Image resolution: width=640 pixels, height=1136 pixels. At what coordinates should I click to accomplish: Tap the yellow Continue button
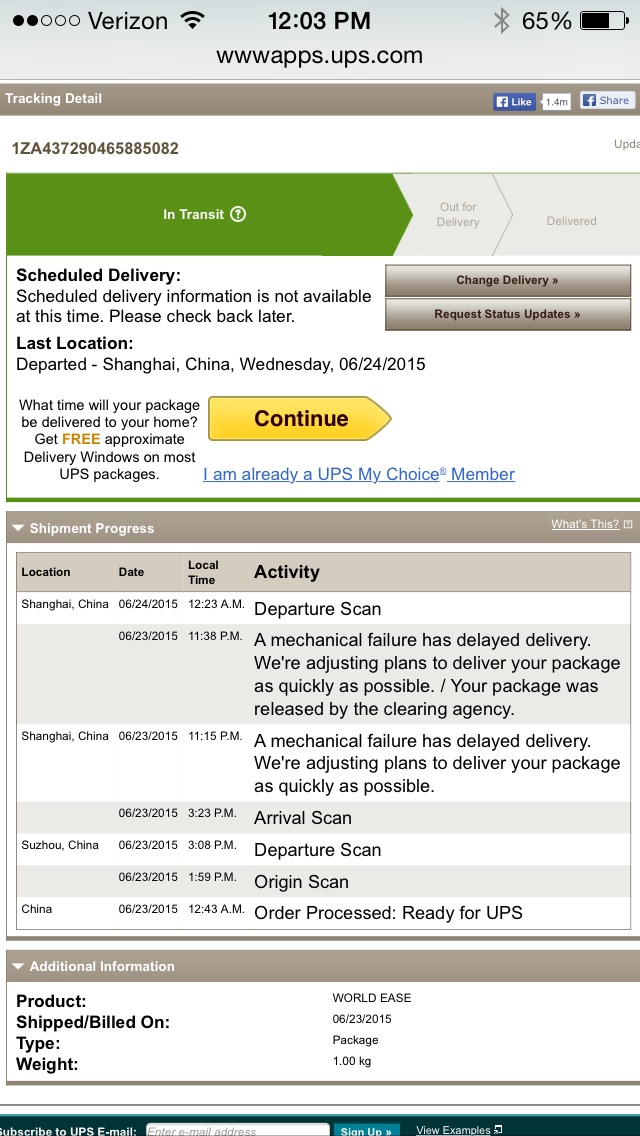point(300,418)
